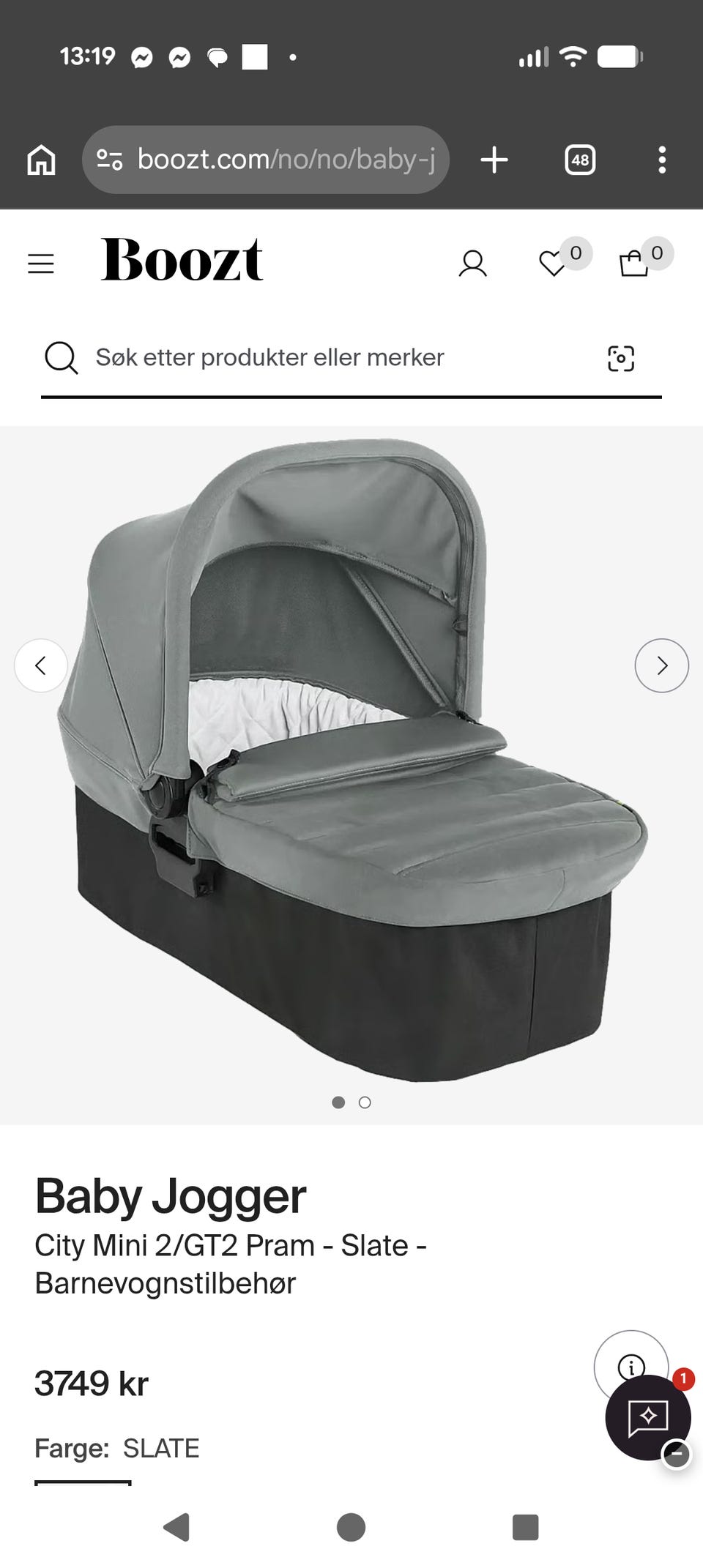Minimize the chat bubble widget
Viewport: 703px width, 1568px height.
[677, 1454]
